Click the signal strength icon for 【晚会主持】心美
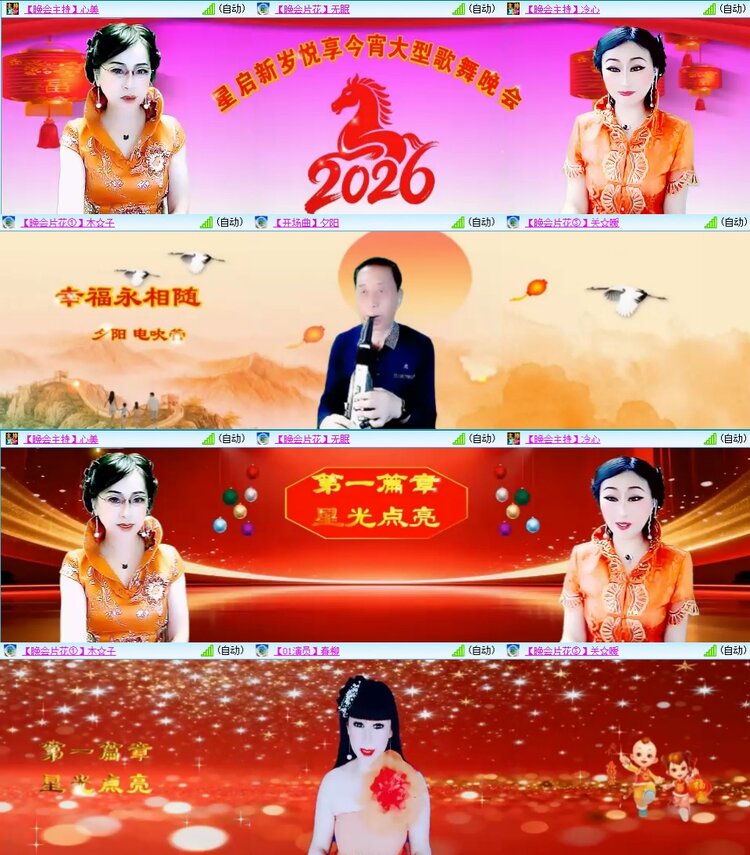750x855 pixels. pos(207,8)
